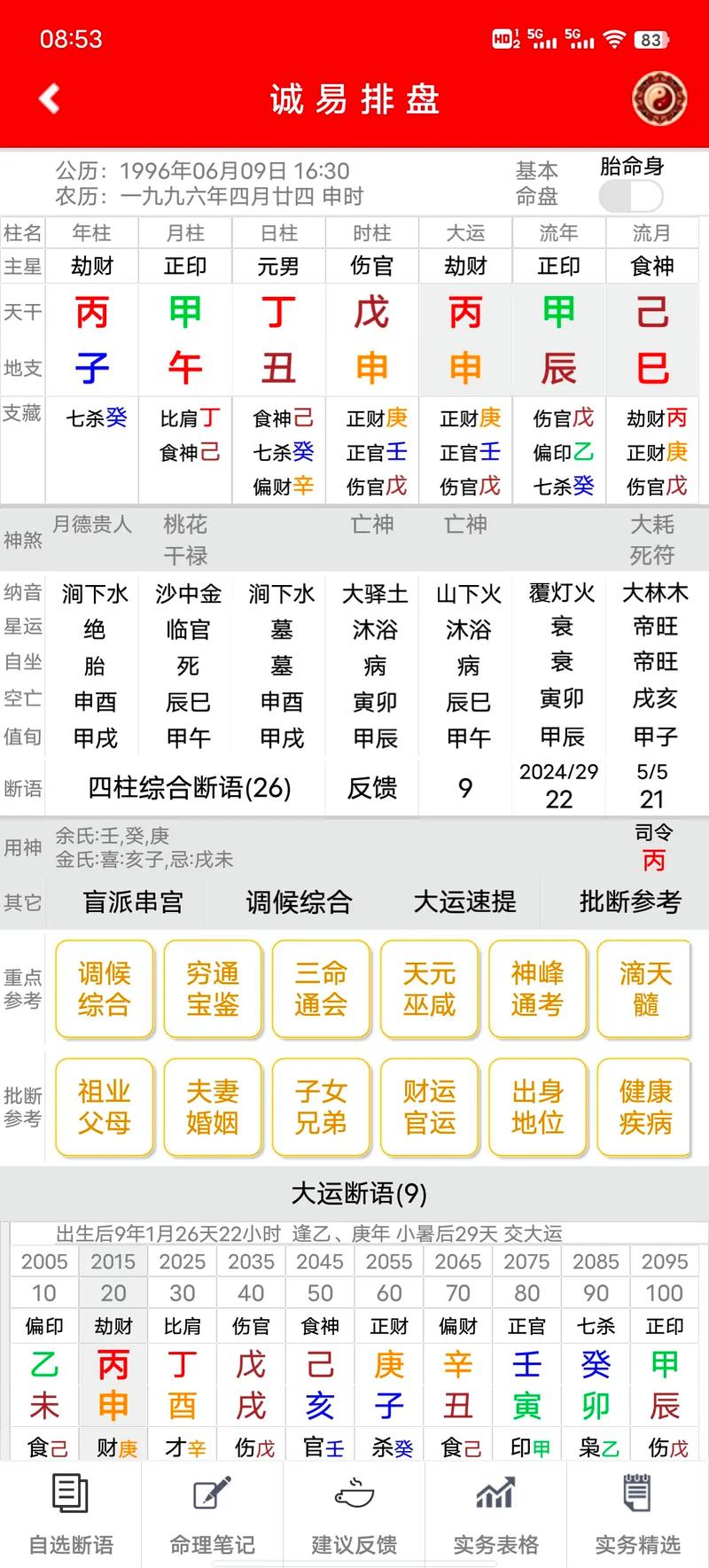Open 盲派串宫
Image resolution: width=709 pixels, height=1568 pixels.
133,902
